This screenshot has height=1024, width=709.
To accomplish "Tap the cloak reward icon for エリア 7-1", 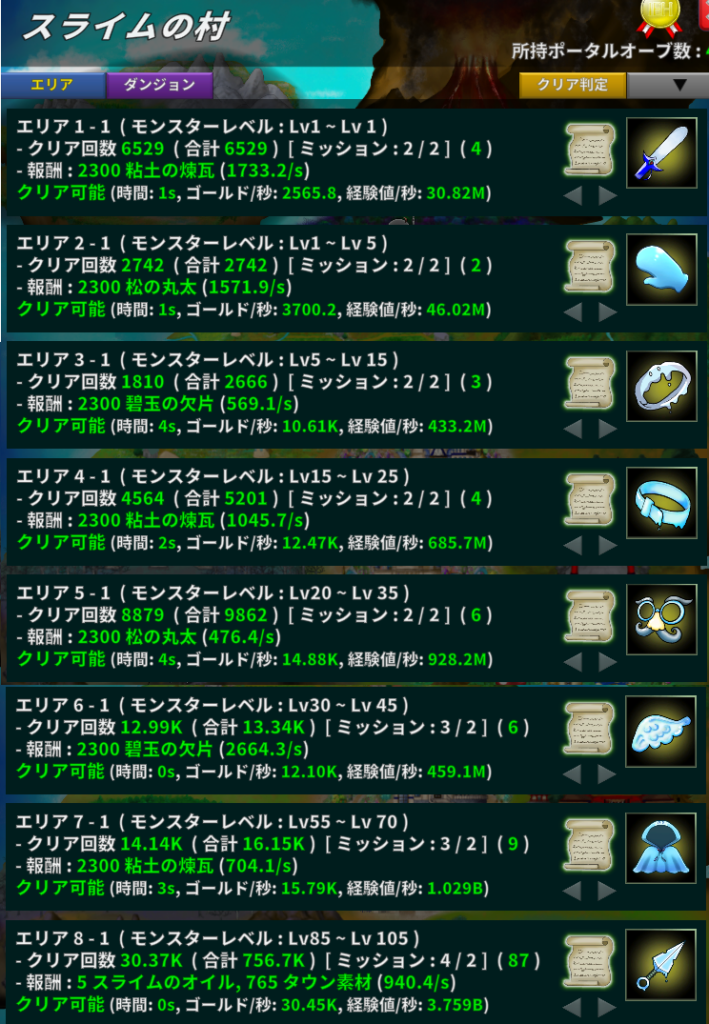I will click(x=661, y=850).
